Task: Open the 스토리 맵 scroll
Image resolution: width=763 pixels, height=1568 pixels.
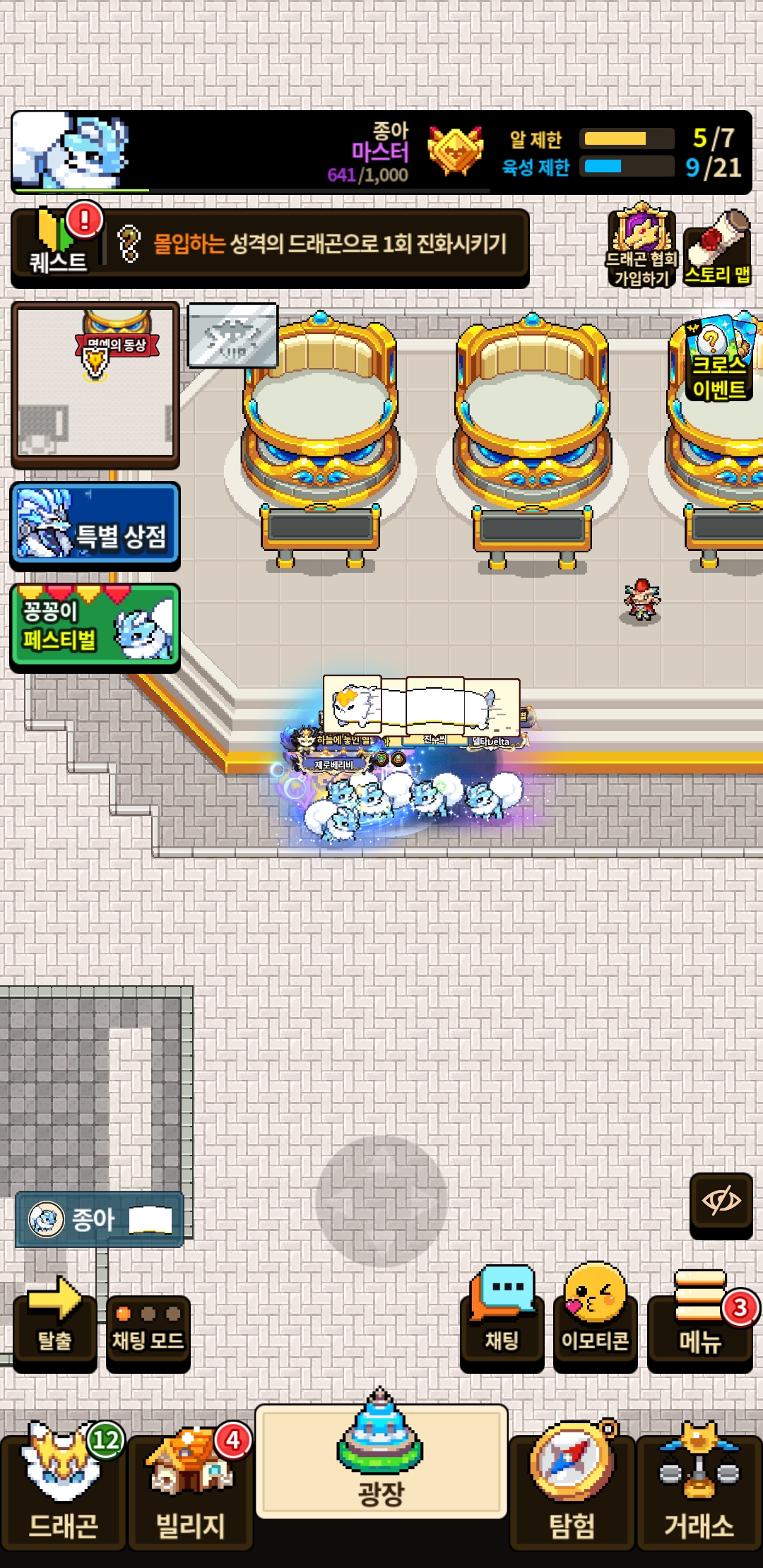Action: [717, 247]
